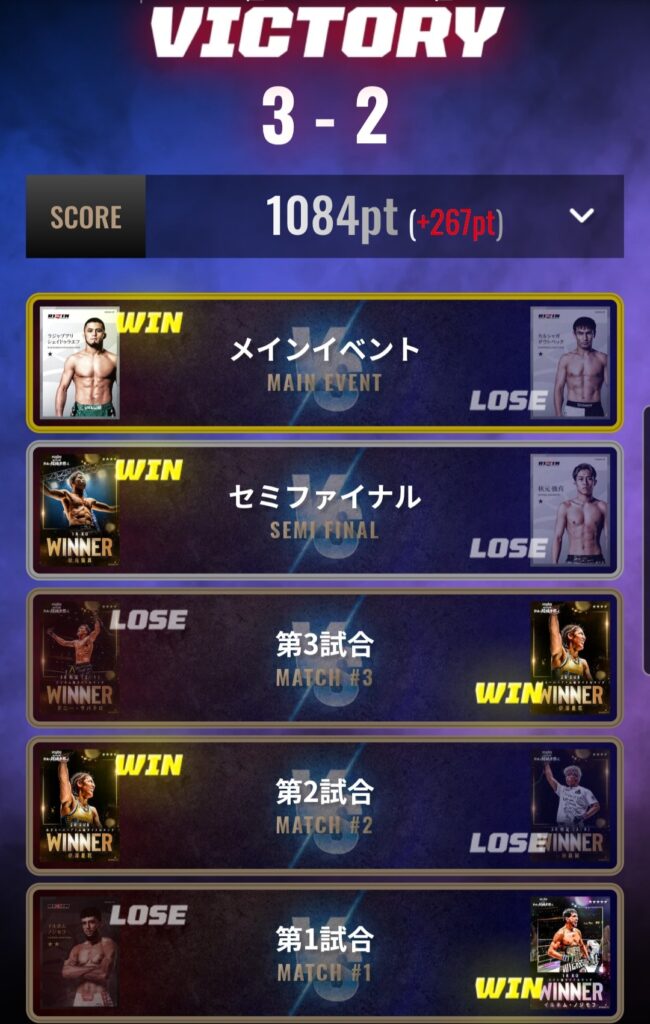View Match #3 result details
This screenshot has height=1024, width=650.
[325, 658]
